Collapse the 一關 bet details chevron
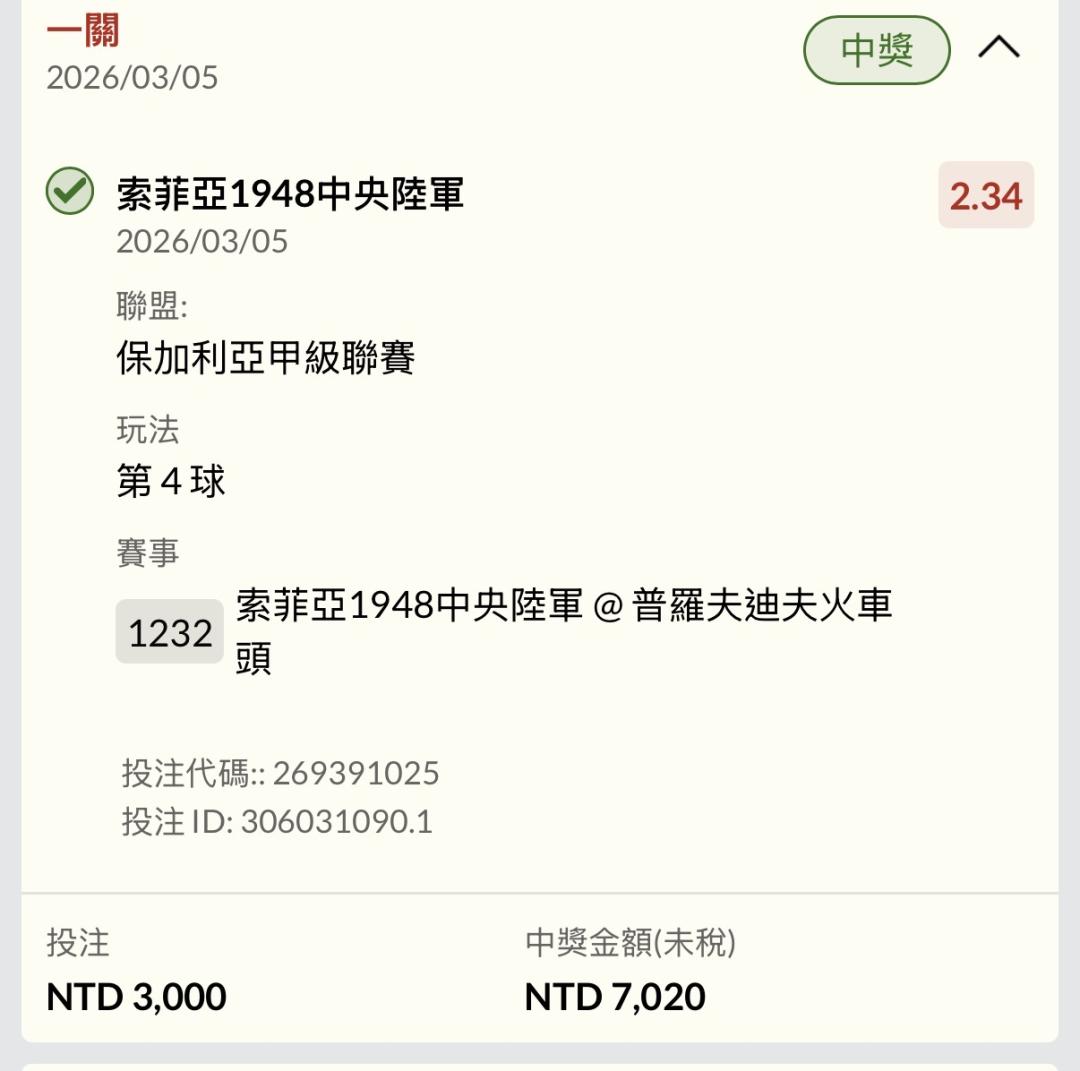This screenshot has width=1080, height=1071. tap(998, 48)
